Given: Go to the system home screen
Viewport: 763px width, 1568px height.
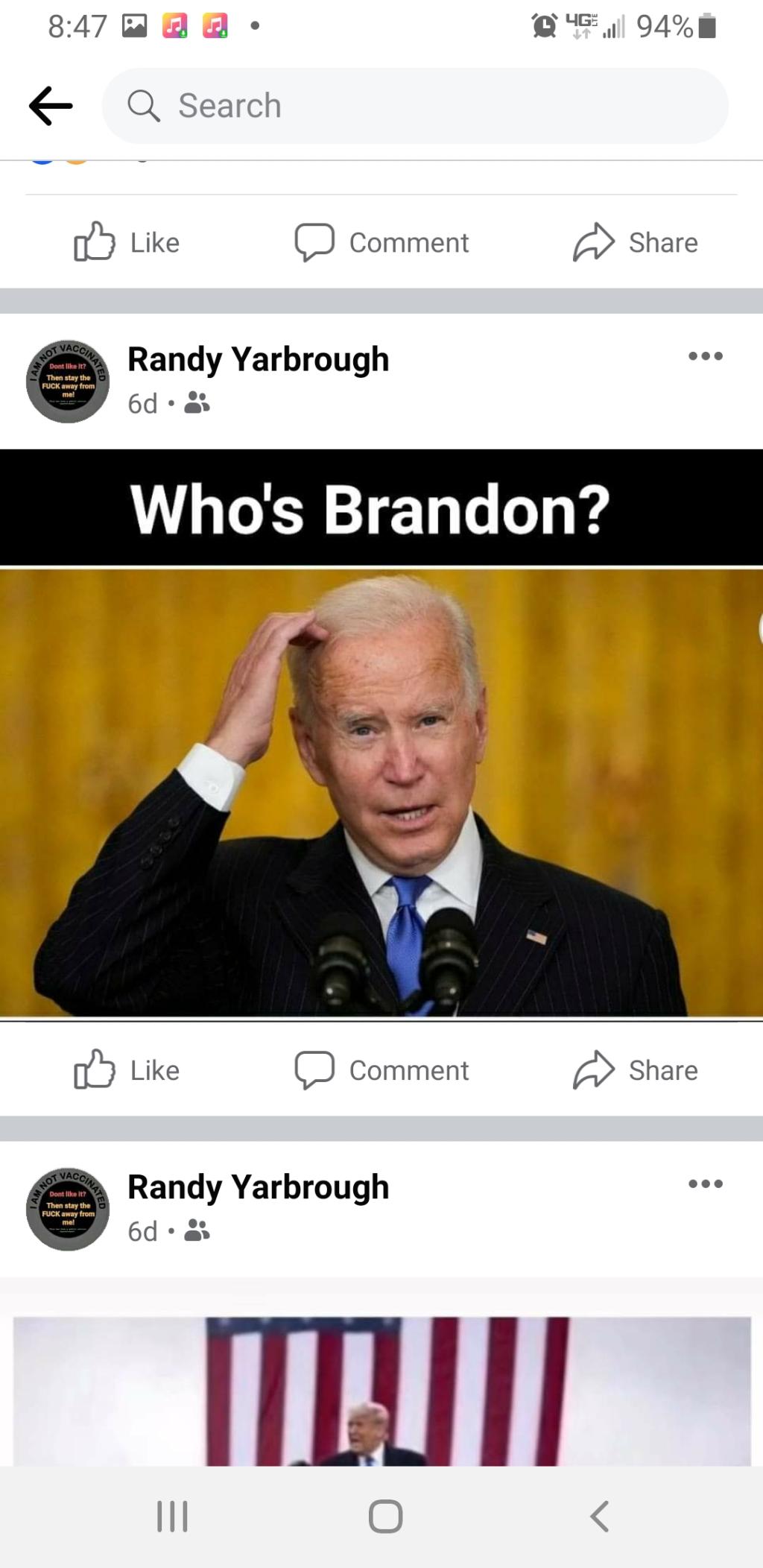Looking at the screenshot, I should pyautogui.click(x=385, y=1516).
